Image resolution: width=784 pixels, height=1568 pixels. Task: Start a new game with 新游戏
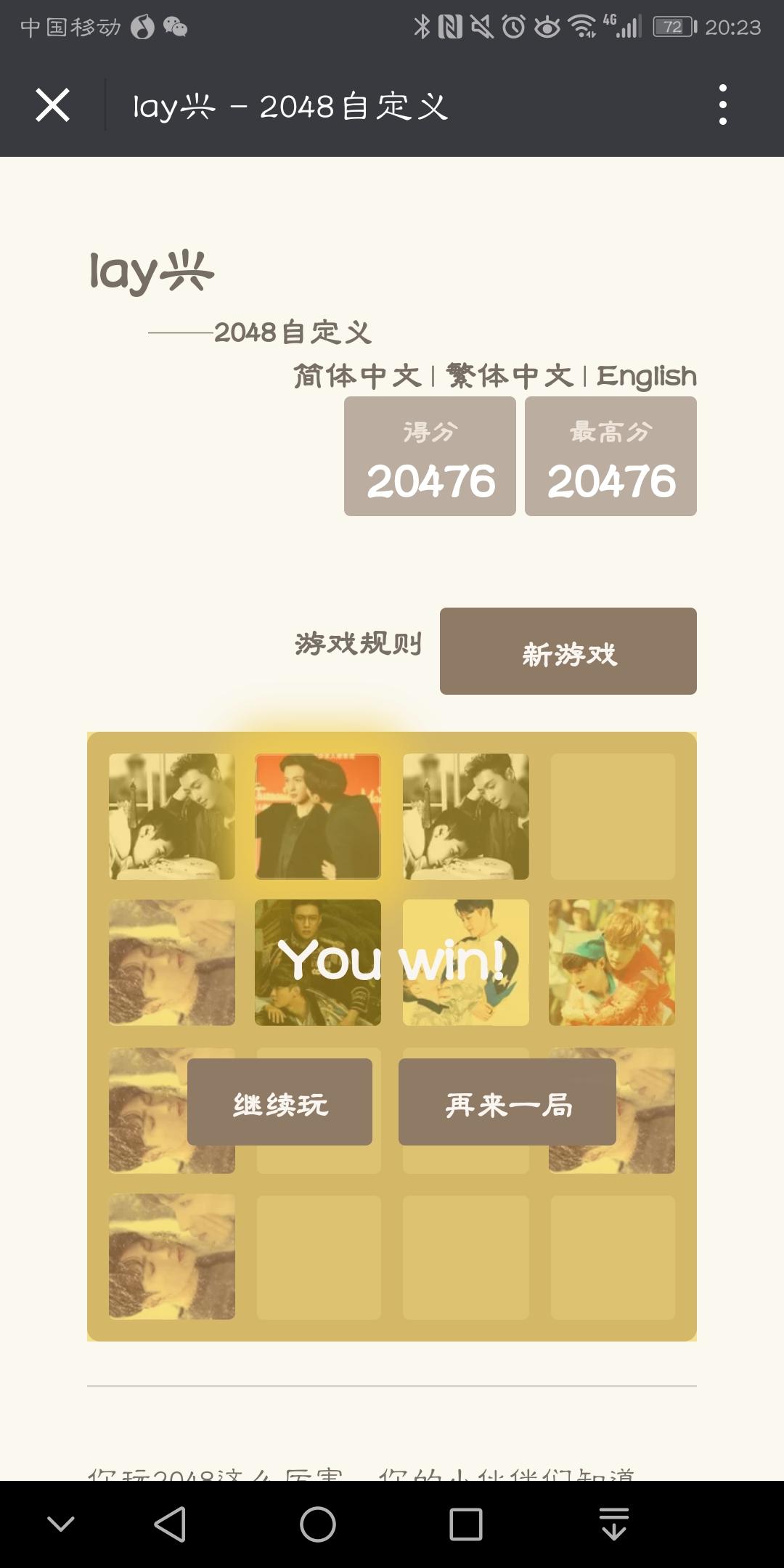click(568, 651)
